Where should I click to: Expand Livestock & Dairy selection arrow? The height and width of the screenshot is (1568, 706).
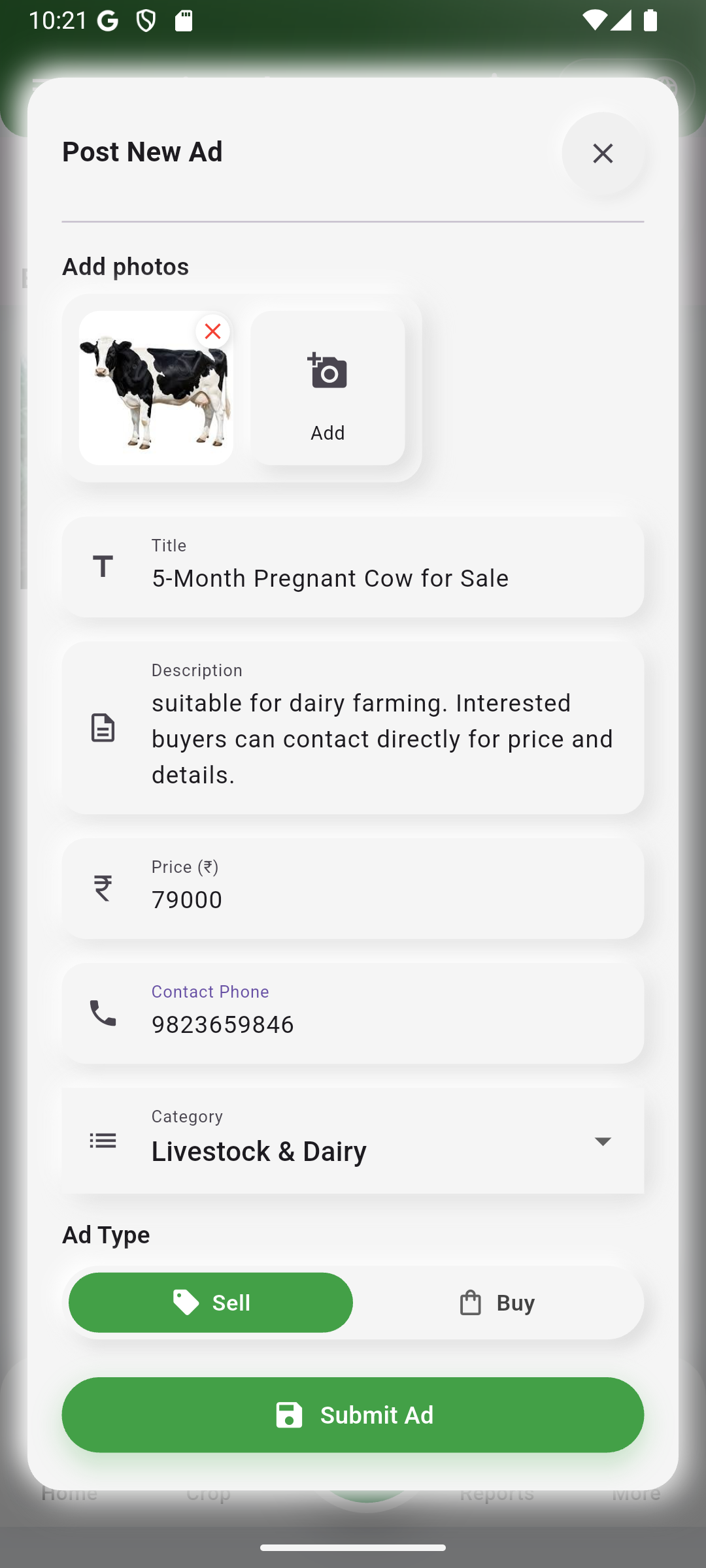[602, 1140]
